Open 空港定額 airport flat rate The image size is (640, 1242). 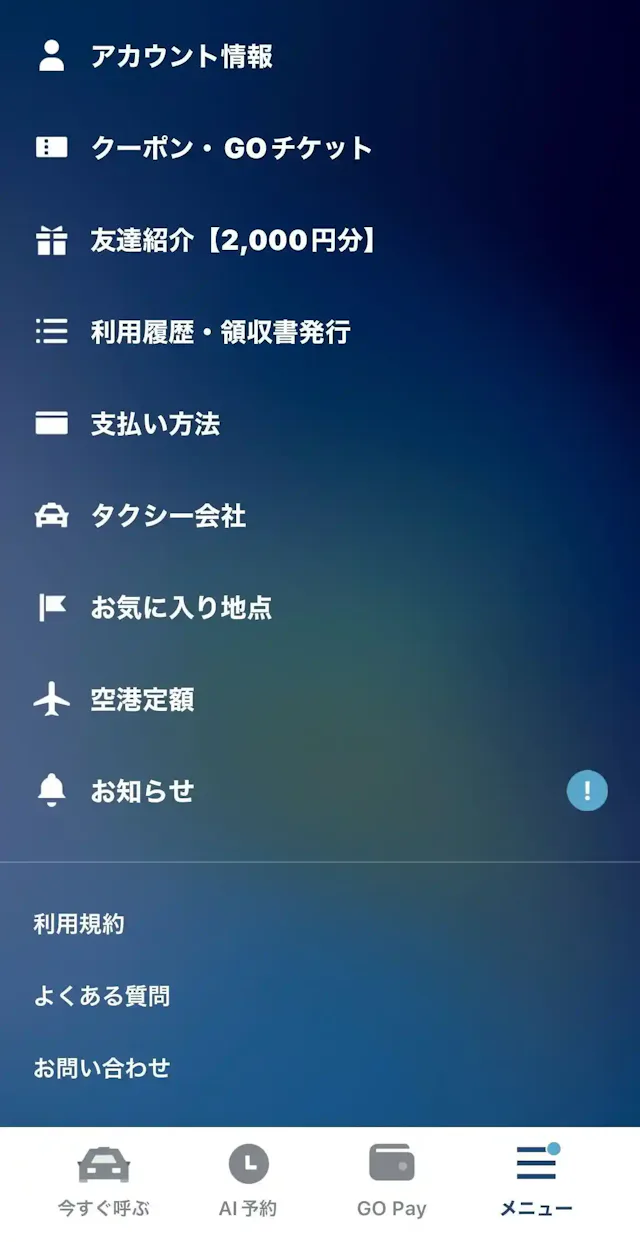pyautogui.click(x=142, y=700)
